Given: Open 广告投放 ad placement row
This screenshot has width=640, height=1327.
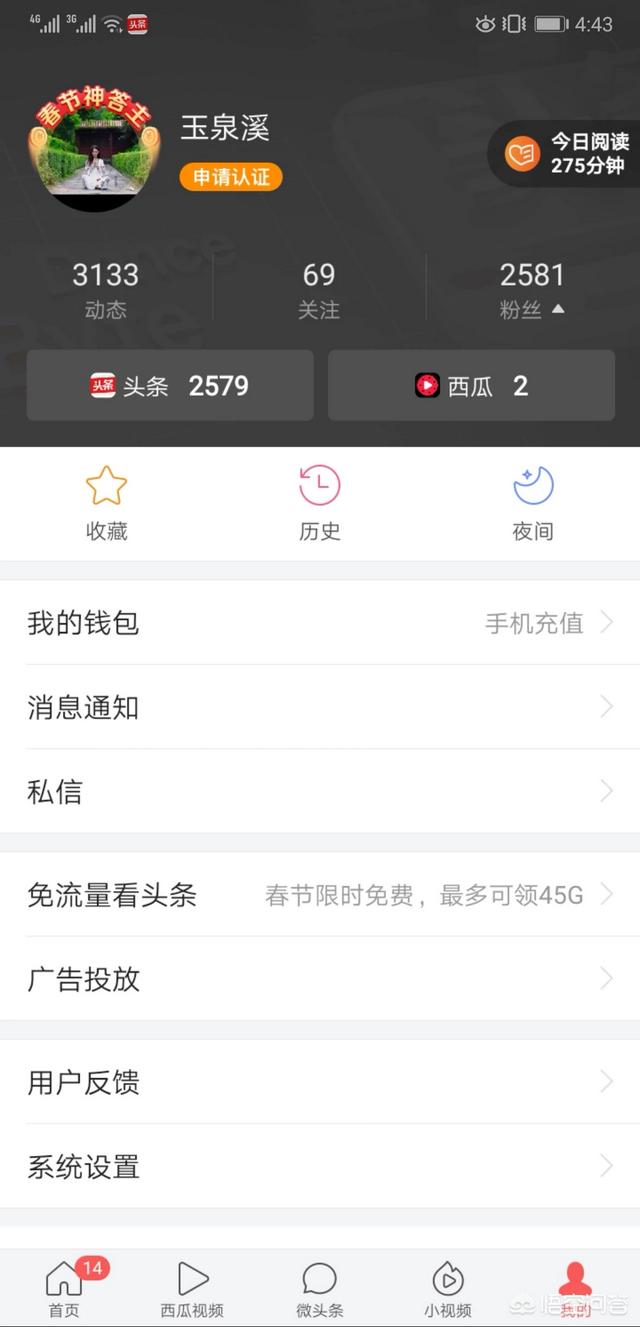Looking at the screenshot, I should [x=320, y=979].
